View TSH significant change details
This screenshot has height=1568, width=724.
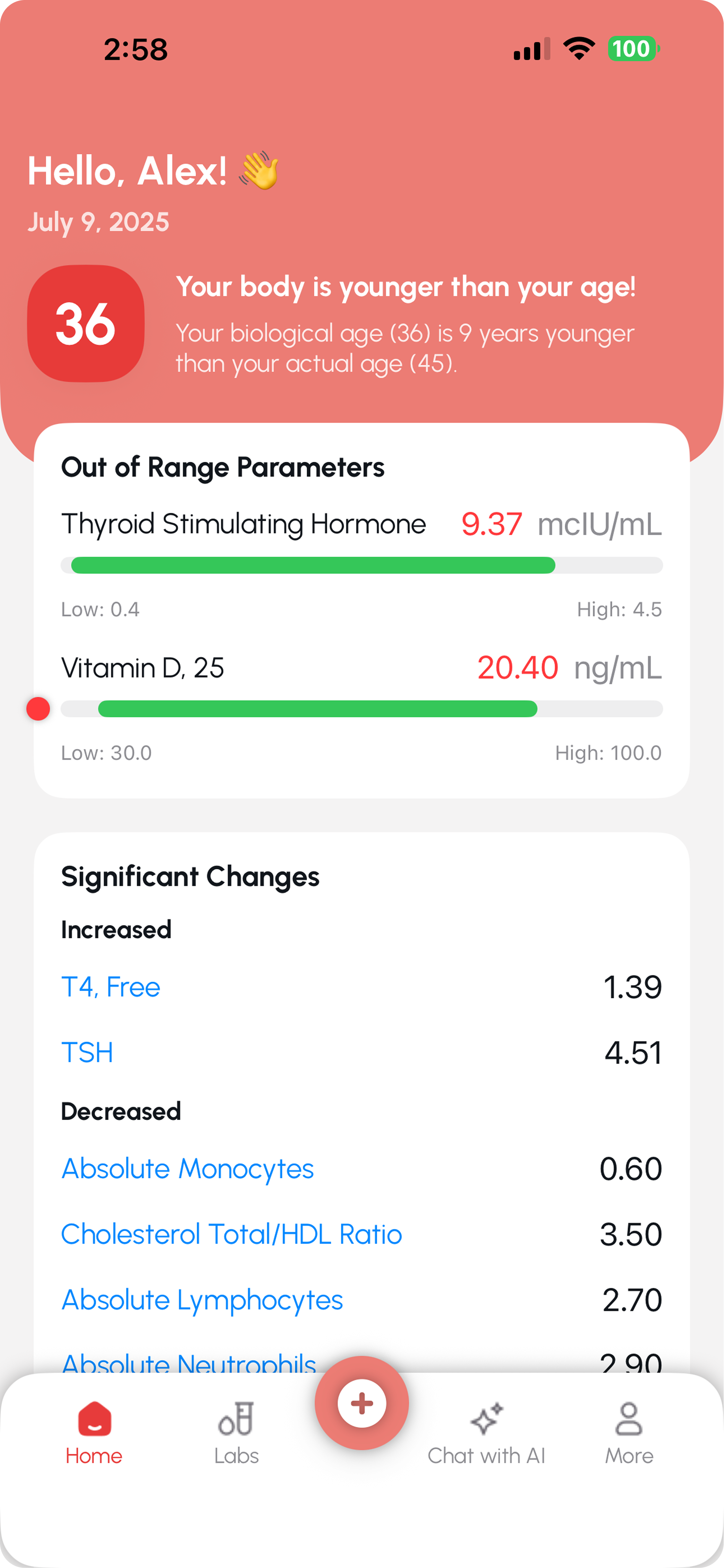(x=88, y=1052)
